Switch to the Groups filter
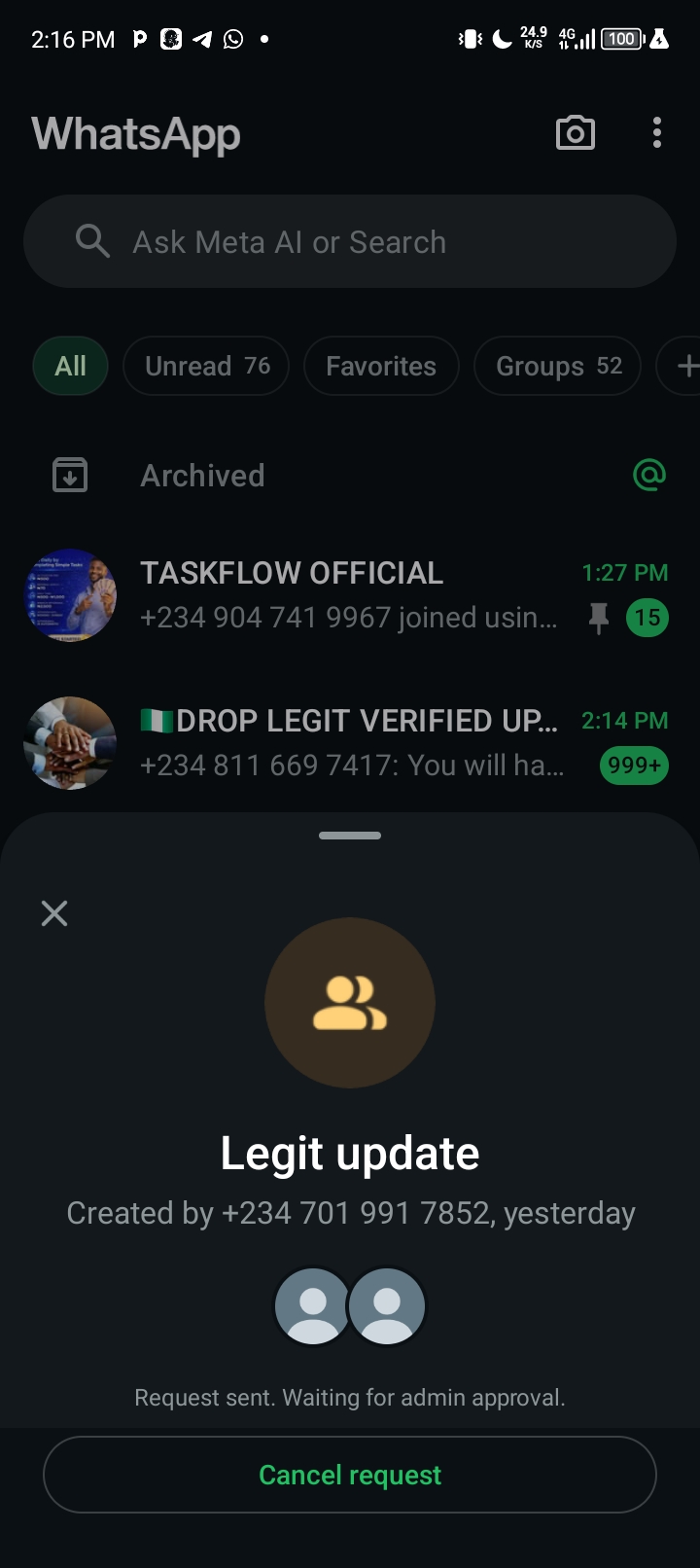The height and width of the screenshot is (1568, 700). (x=557, y=366)
